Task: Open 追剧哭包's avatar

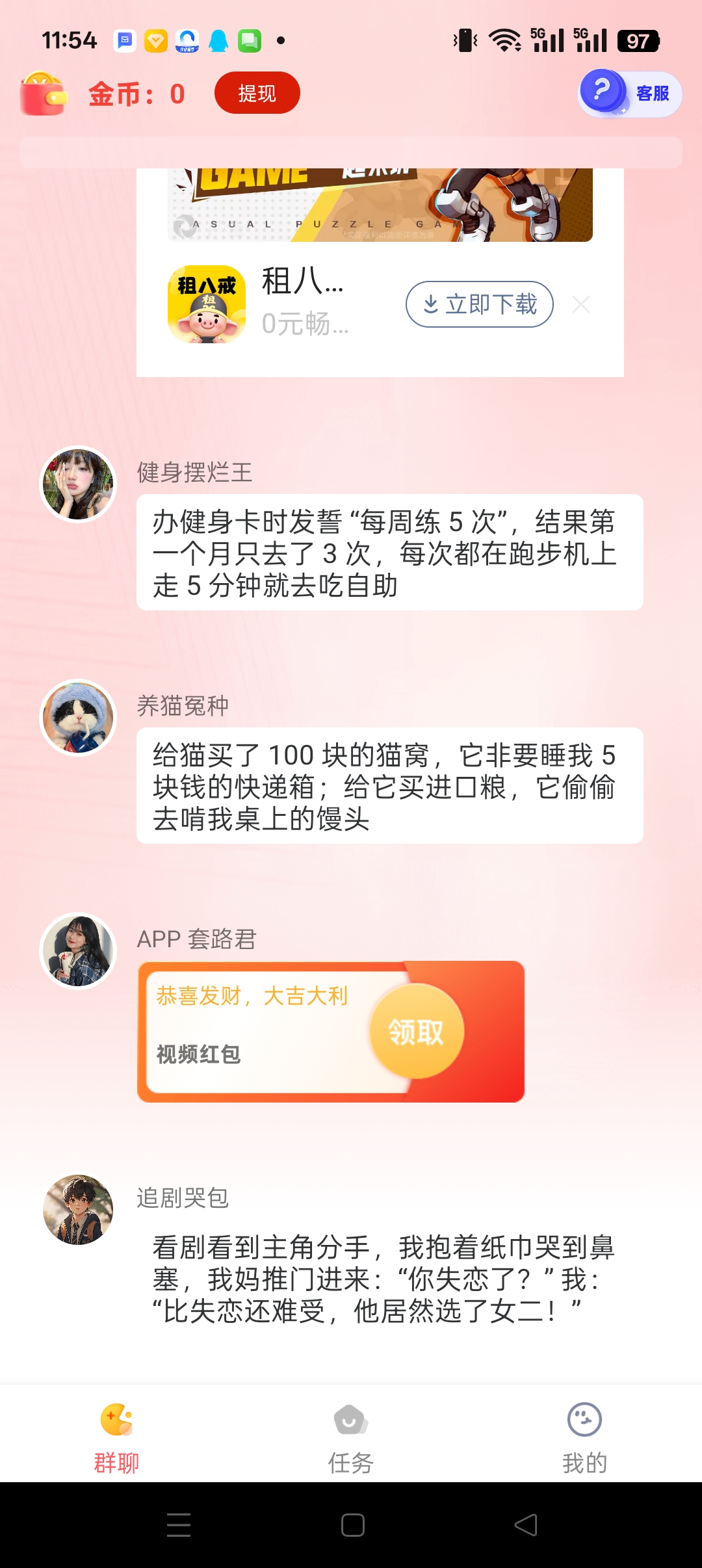Action: 78,1210
